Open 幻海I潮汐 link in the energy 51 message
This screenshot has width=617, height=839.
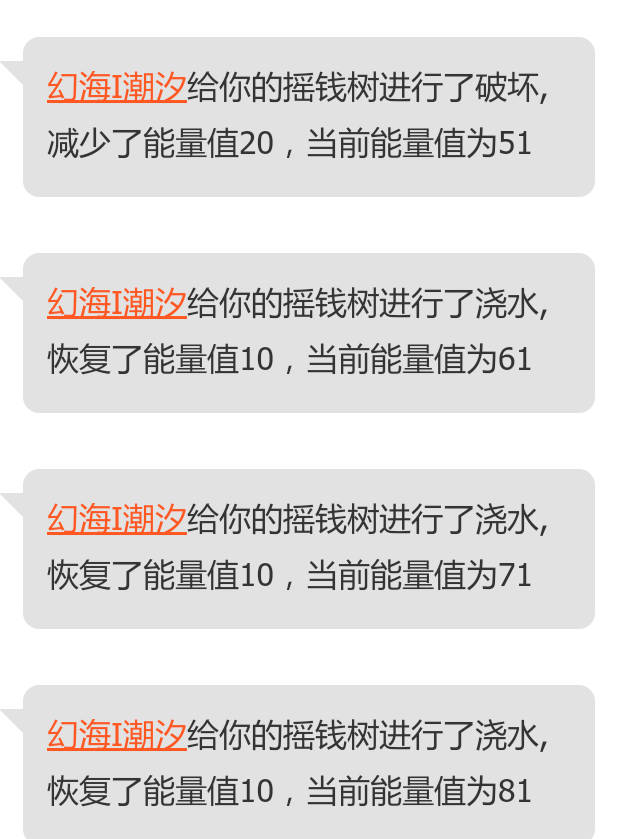pos(117,88)
